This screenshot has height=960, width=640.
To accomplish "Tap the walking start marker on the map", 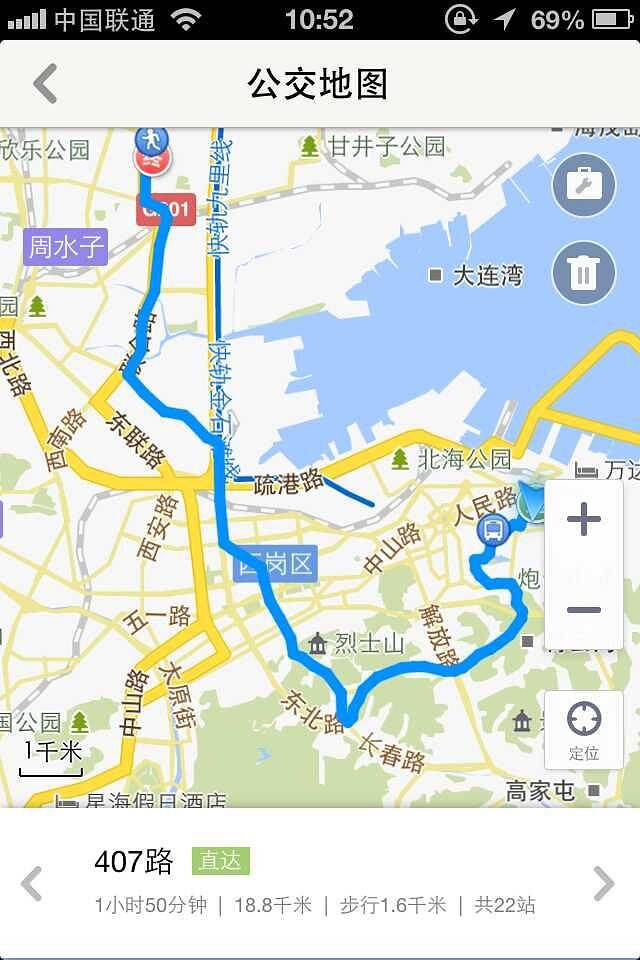I will click(152, 141).
